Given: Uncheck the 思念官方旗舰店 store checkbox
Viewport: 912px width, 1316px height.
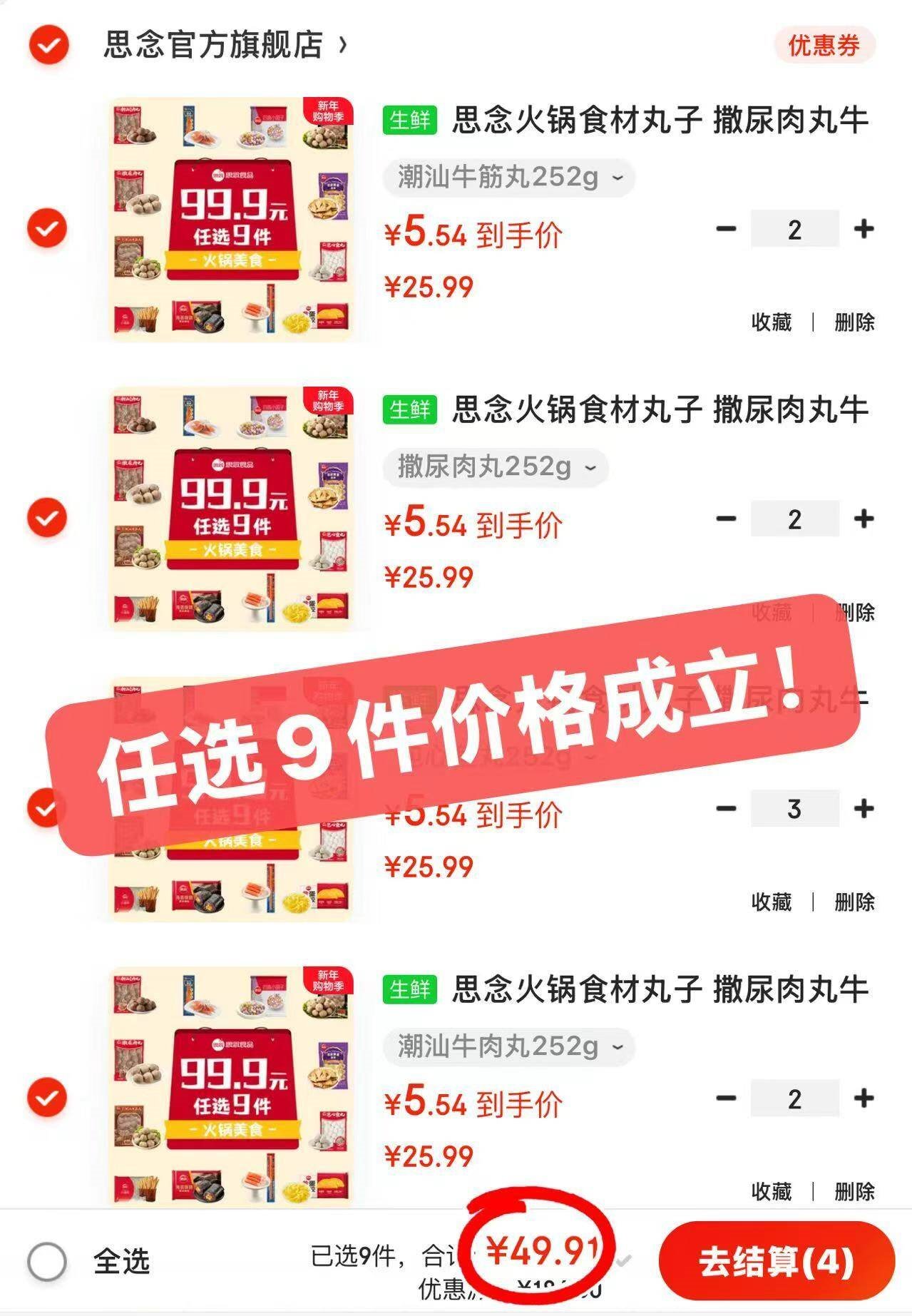Looking at the screenshot, I should (x=48, y=46).
